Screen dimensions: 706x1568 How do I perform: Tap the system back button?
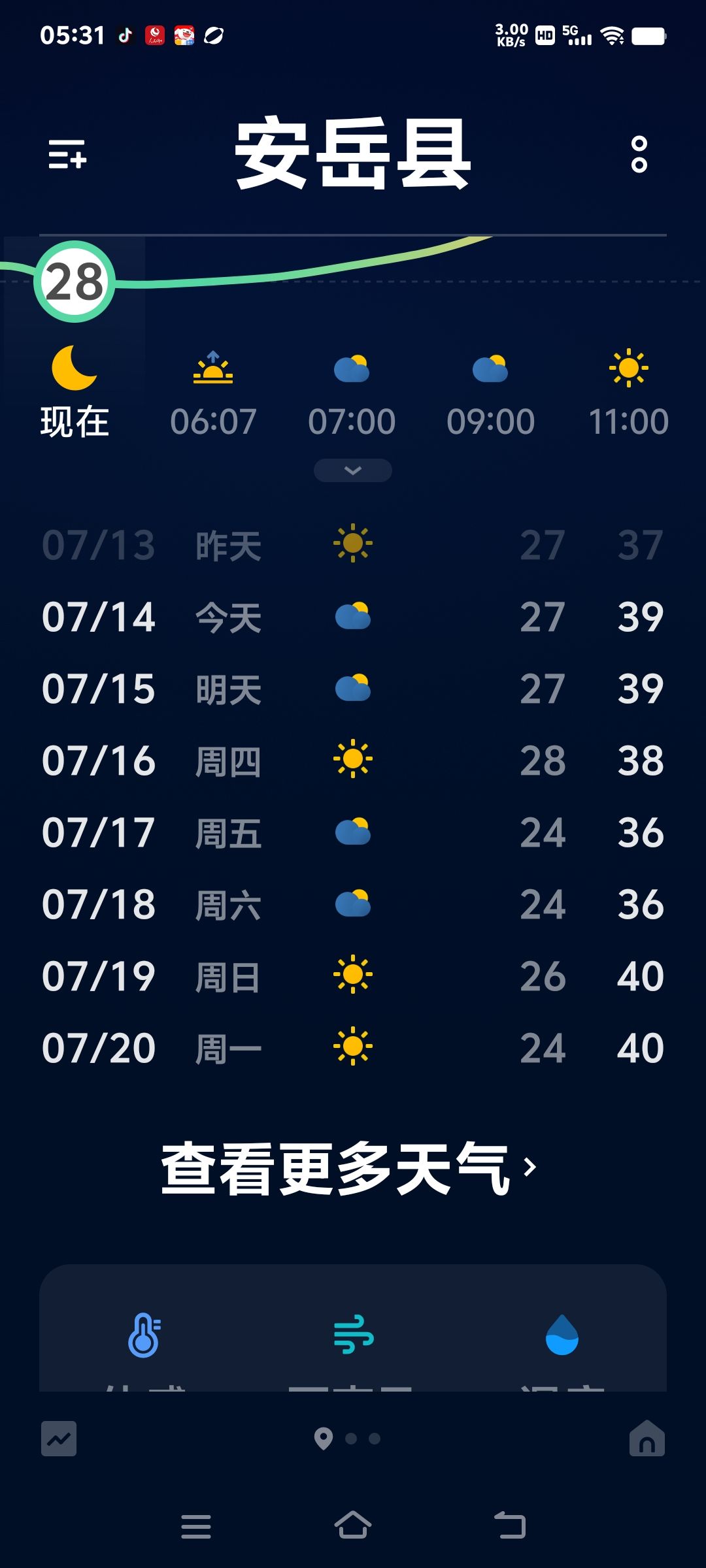click(510, 1526)
